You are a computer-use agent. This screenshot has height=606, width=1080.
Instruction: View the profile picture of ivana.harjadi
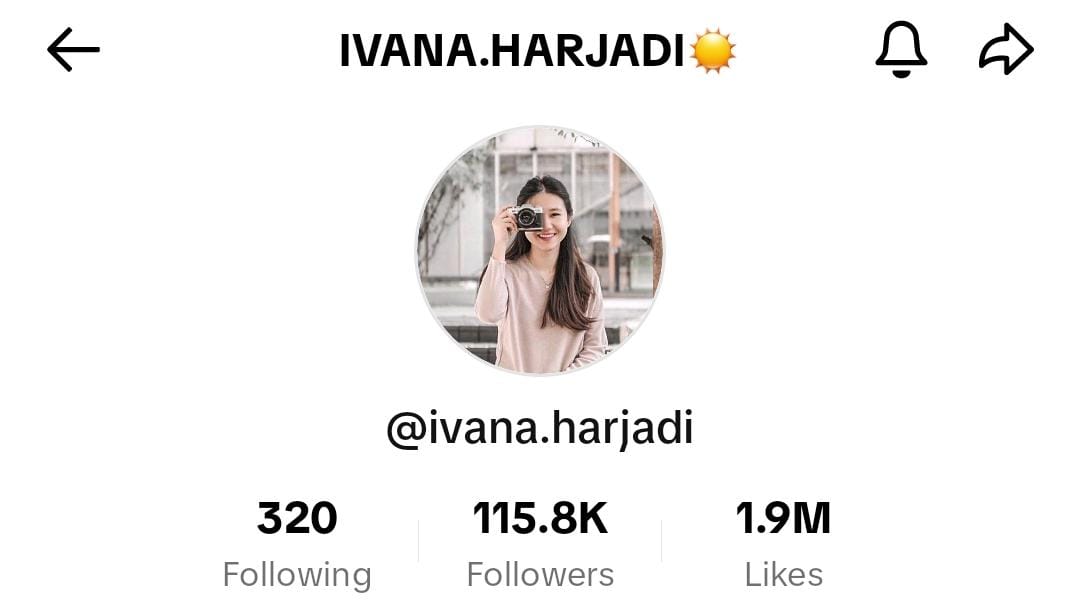coord(540,250)
